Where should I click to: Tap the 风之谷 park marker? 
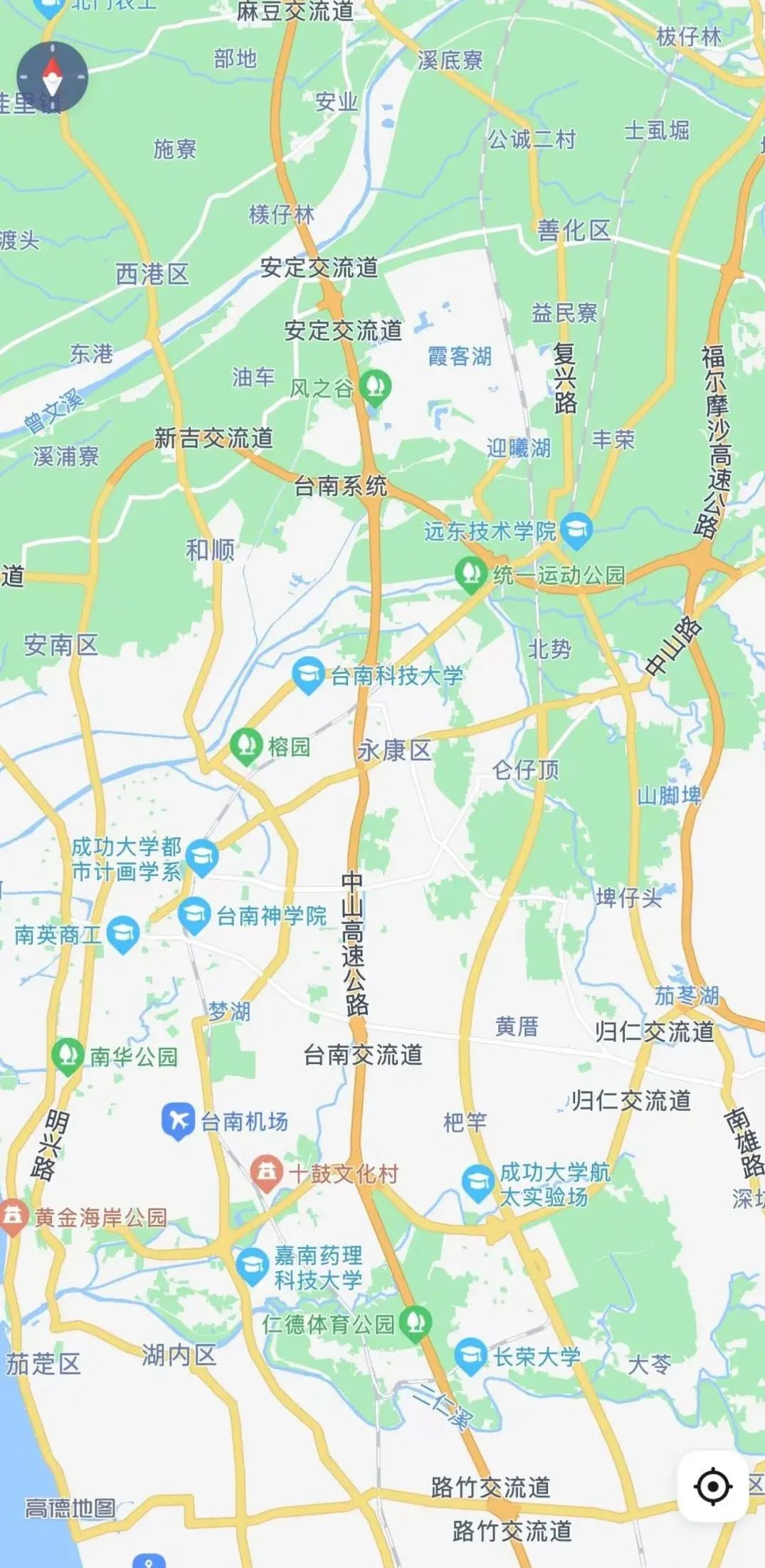coord(374,387)
